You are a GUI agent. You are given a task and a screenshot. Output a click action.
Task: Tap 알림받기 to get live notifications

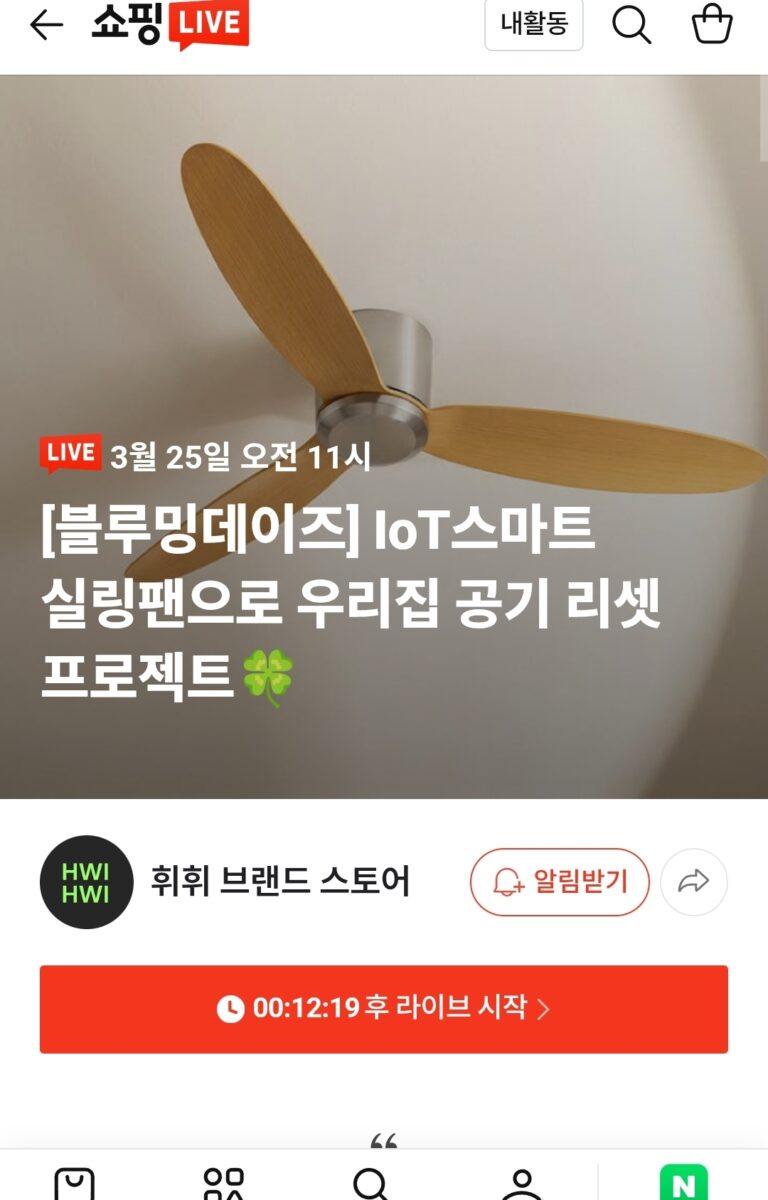pos(559,882)
